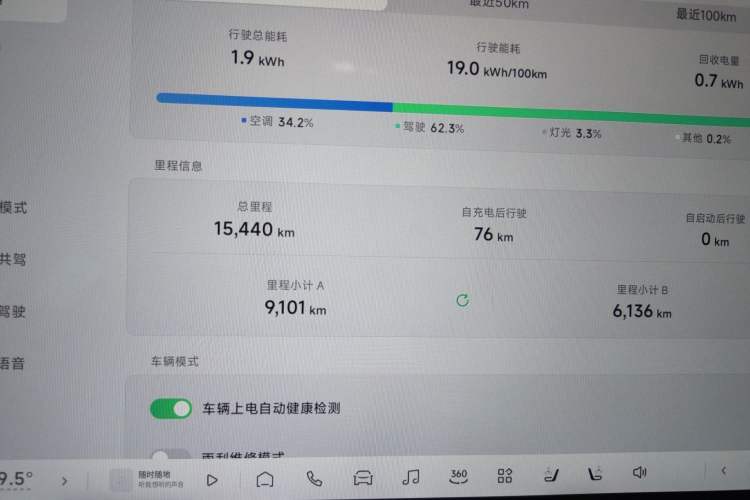Image resolution: width=750 pixels, height=500 pixels.
Task: Open the 驾驶 settings sidebar item
Action: 13,311
